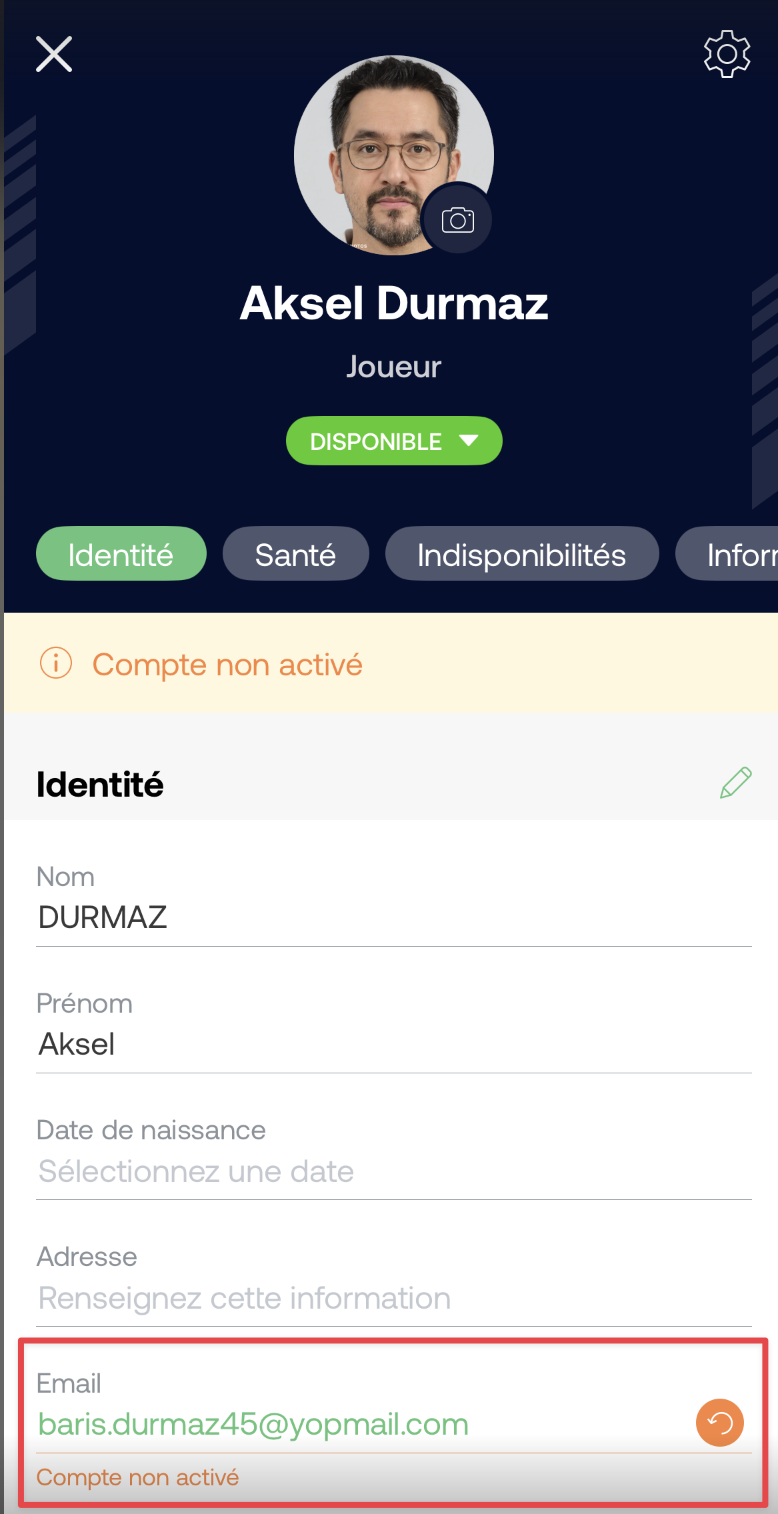Switch to the Indisponibilités tab

tap(521, 555)
